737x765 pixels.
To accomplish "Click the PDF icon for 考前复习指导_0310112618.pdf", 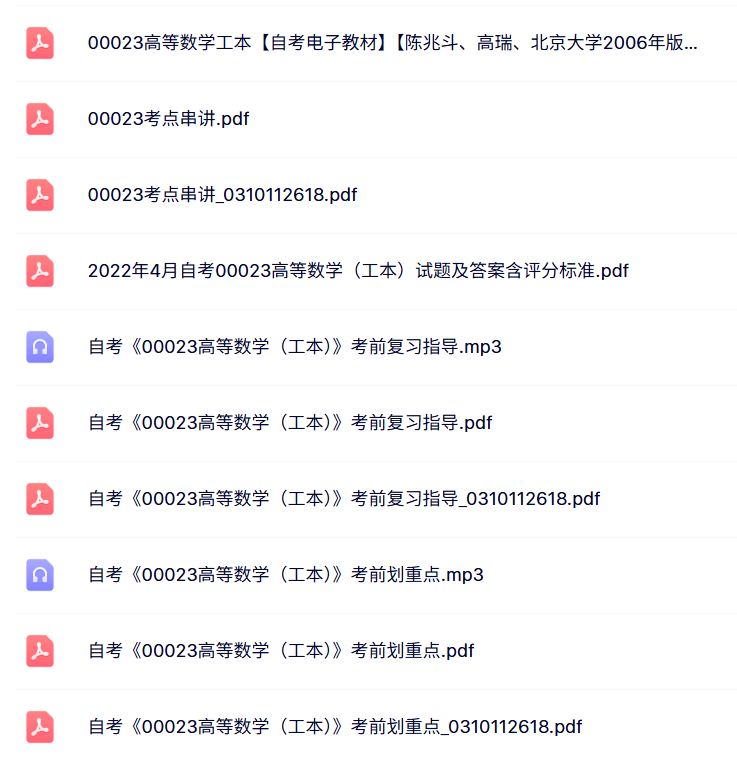I will point(40,499).
